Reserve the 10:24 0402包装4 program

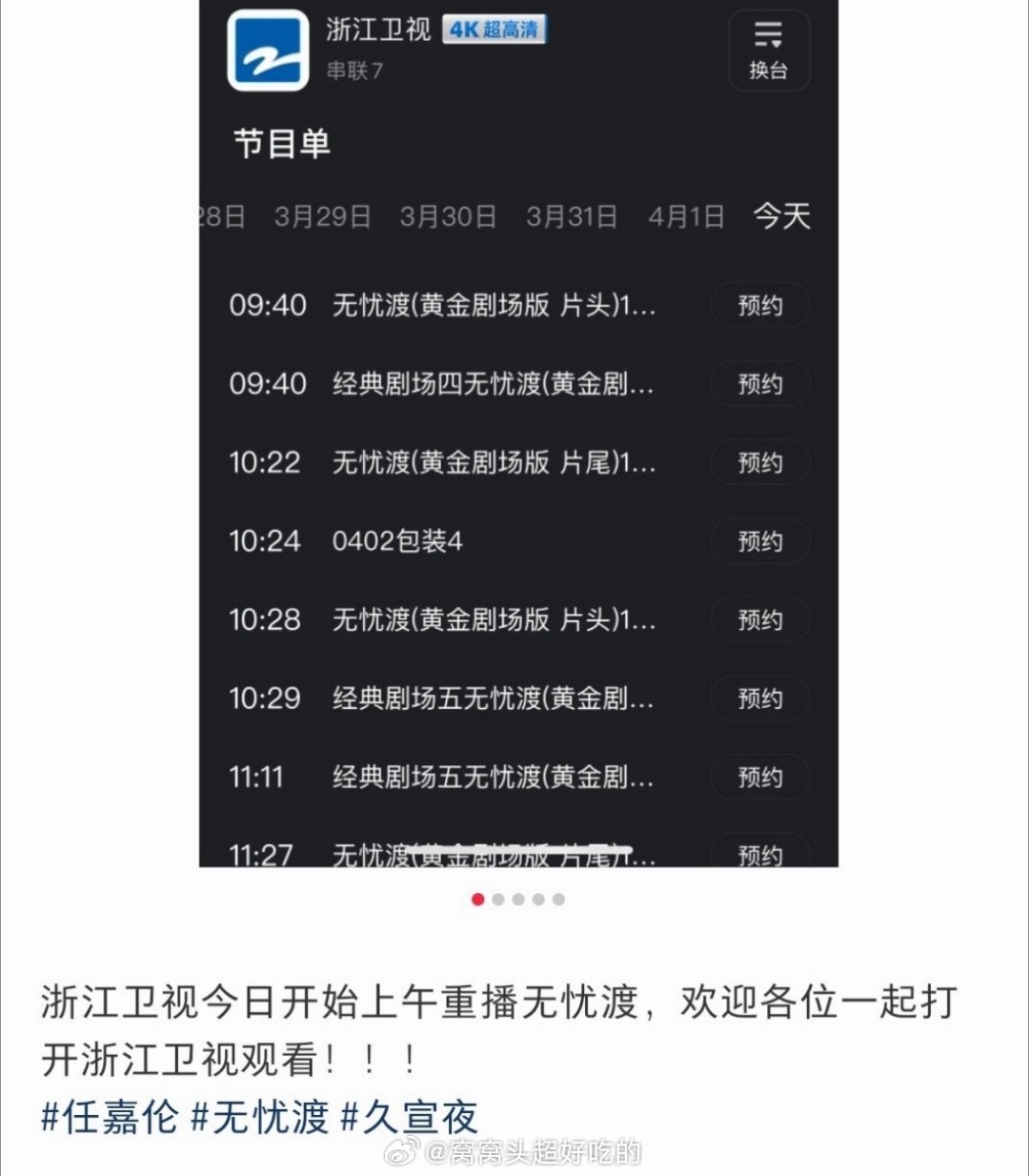759,541
